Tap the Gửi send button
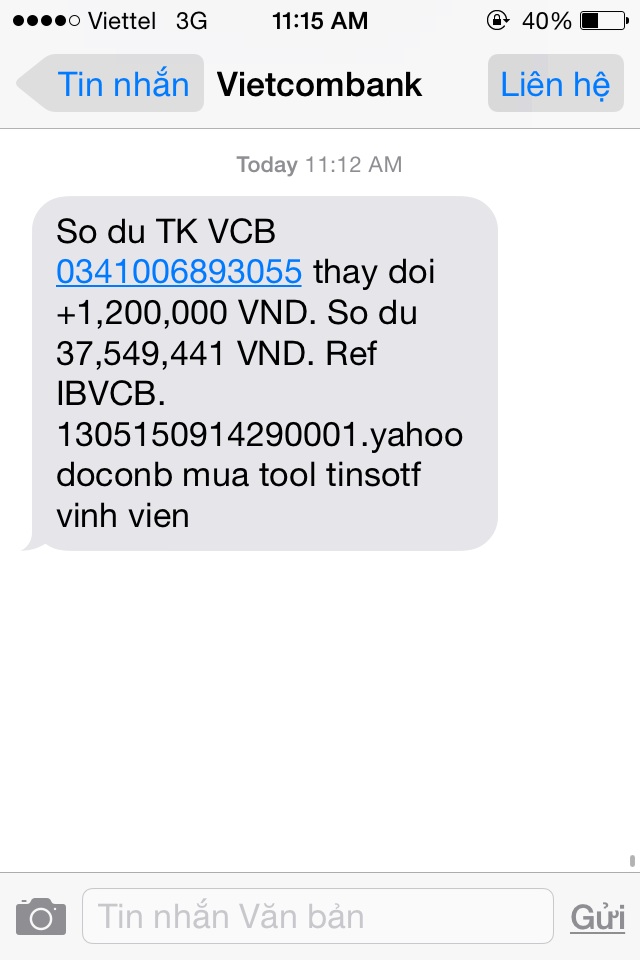This screenshot has width=640, height=960. point(597,917)
